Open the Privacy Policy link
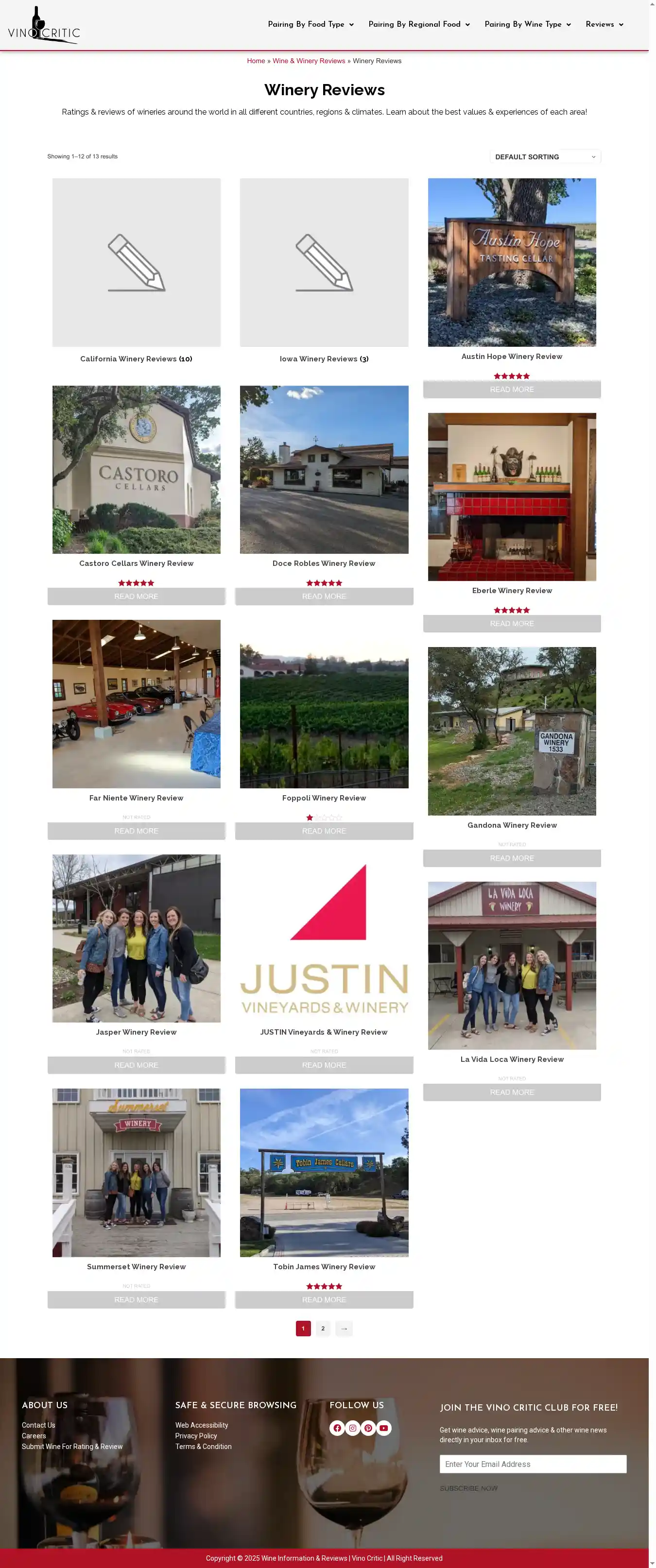The width and height of the screenshot is (656, 1568). tap(195, 1436)
